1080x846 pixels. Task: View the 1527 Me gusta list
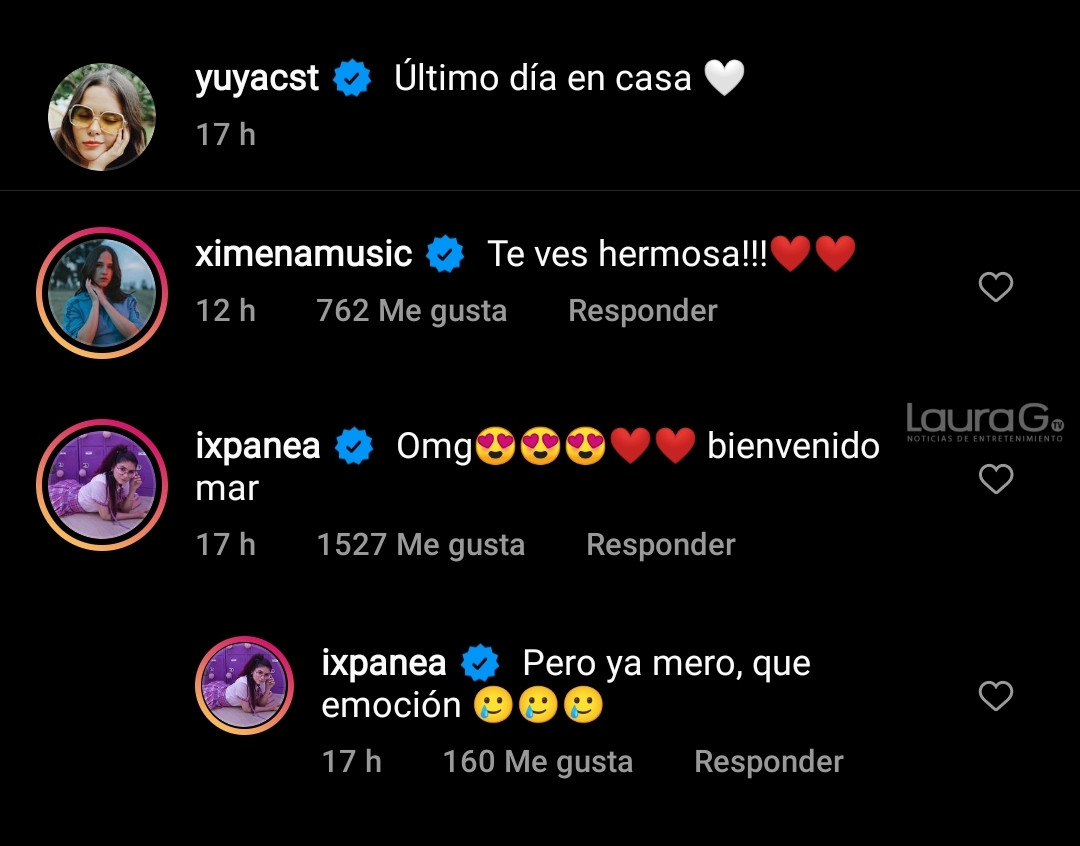[420, 545]
